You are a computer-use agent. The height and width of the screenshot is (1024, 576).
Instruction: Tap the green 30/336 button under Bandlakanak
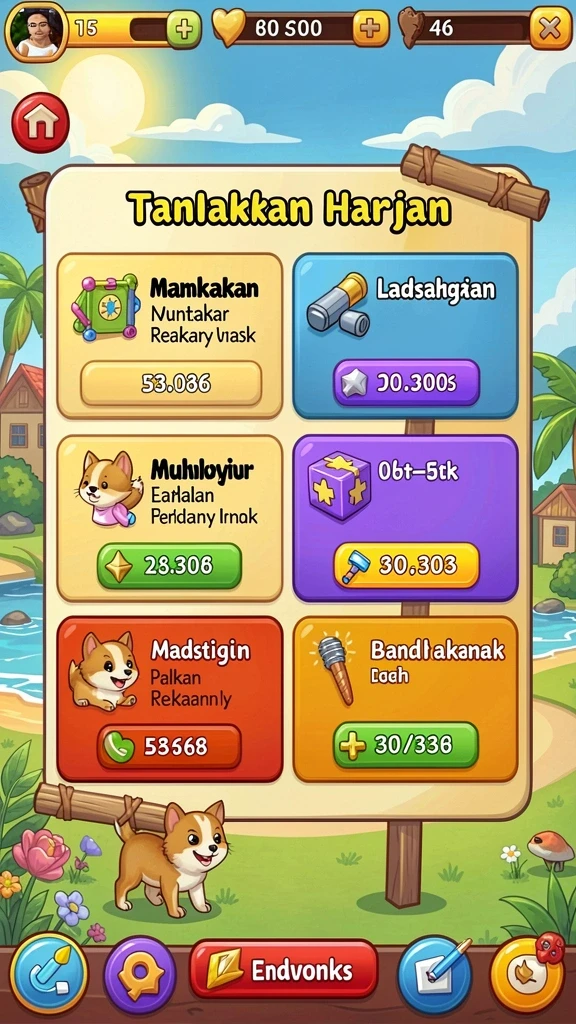pos(406,744)
